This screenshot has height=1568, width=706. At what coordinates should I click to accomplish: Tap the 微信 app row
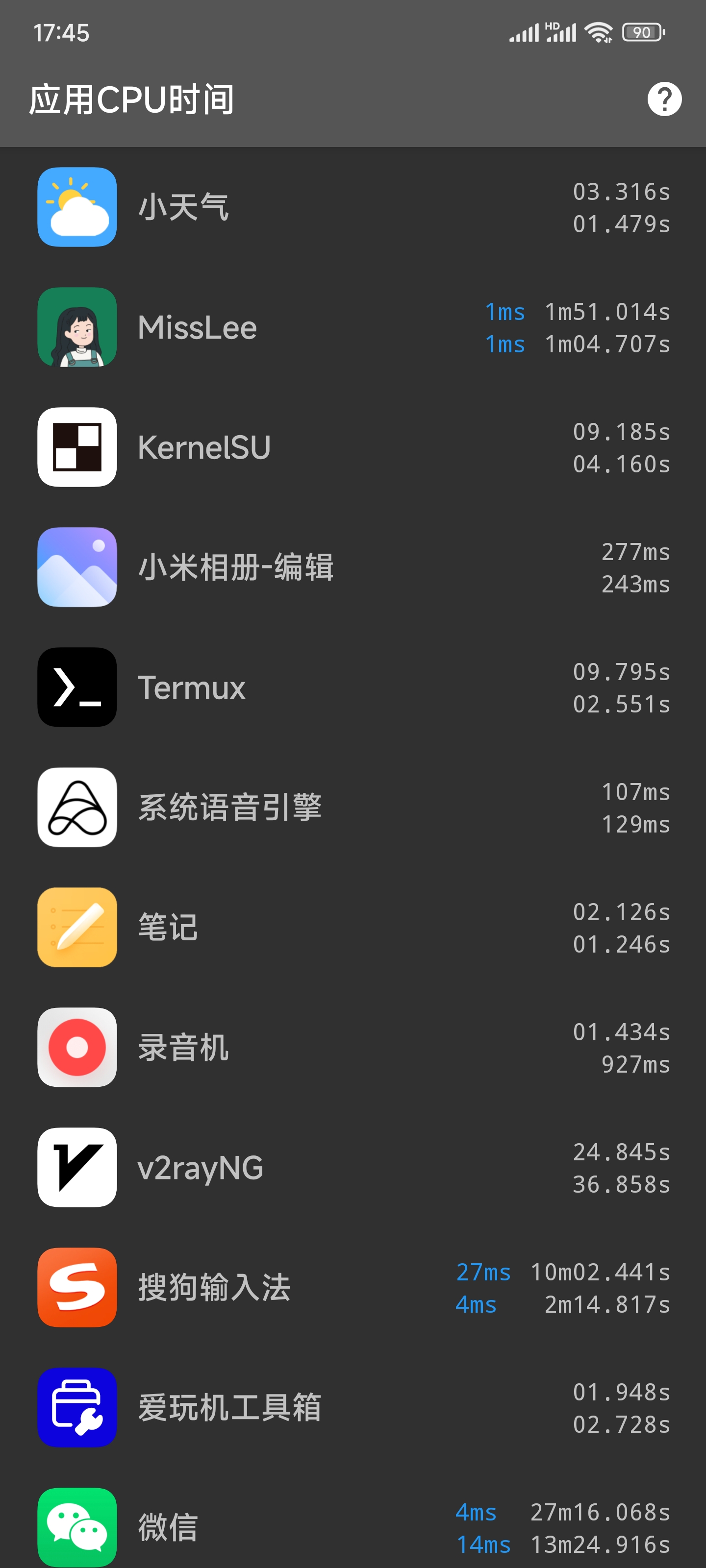click(x=353, y=1527)
